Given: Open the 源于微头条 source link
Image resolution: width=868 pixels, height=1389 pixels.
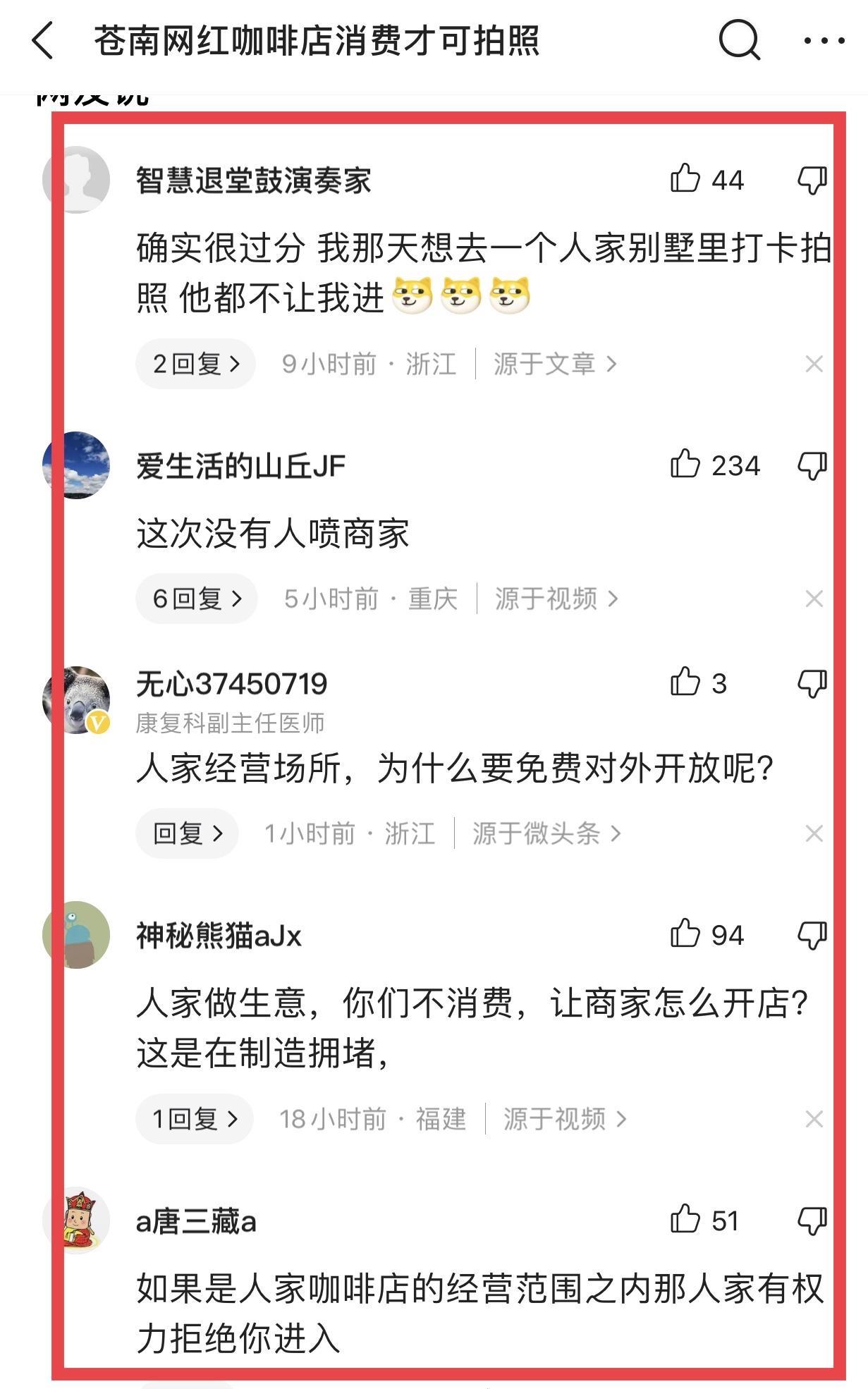Looking at the screenshot, I should point(546,833).
